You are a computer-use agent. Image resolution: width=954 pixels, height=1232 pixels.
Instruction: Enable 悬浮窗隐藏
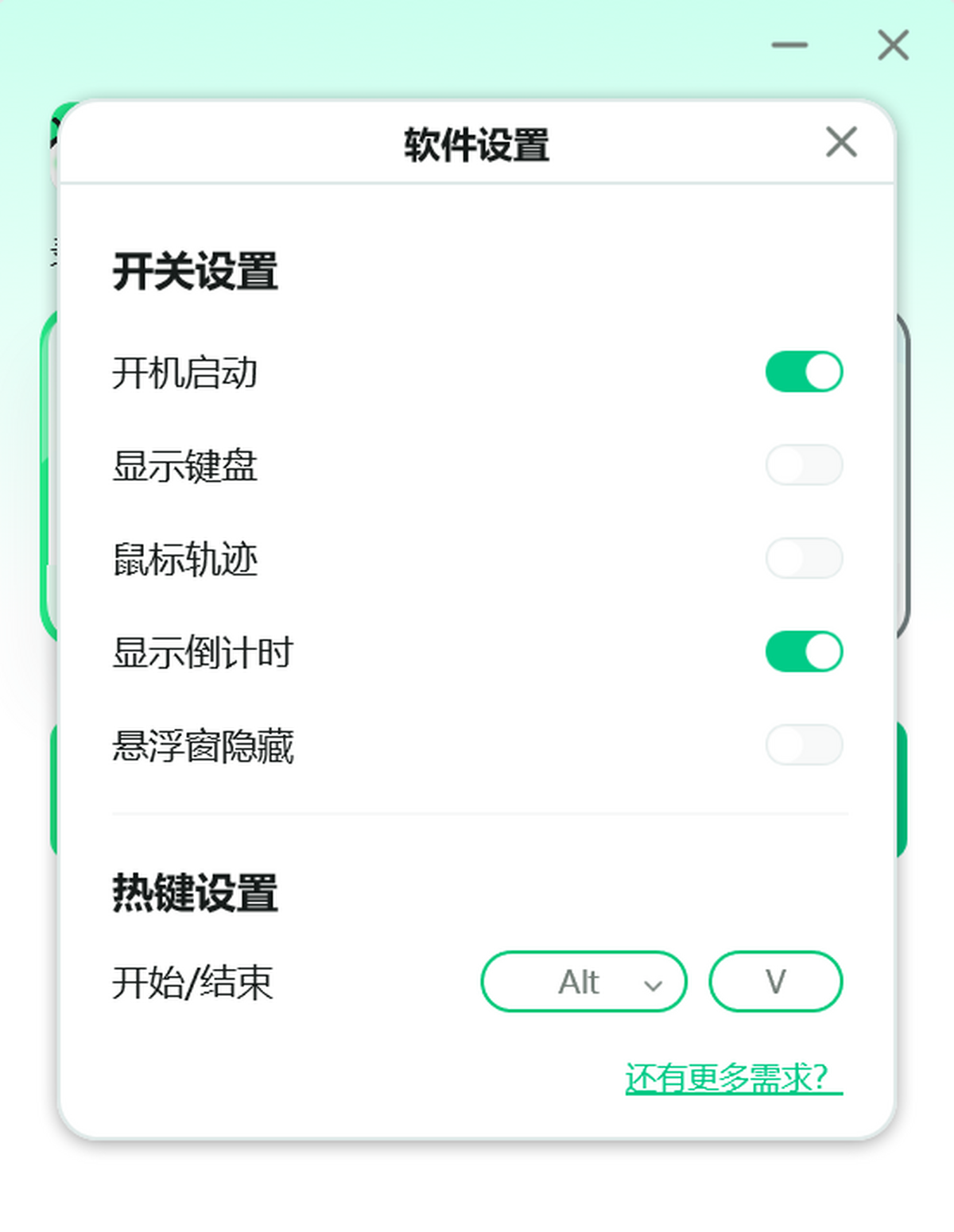click(804, 745)
